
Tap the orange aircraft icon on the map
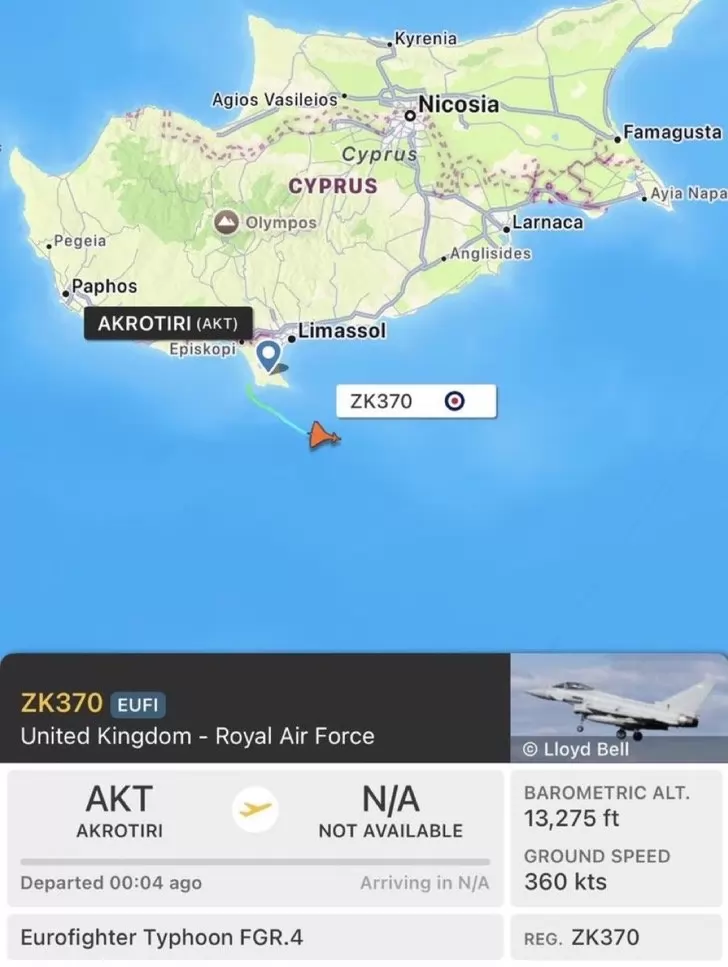click(x=323, y=436)
